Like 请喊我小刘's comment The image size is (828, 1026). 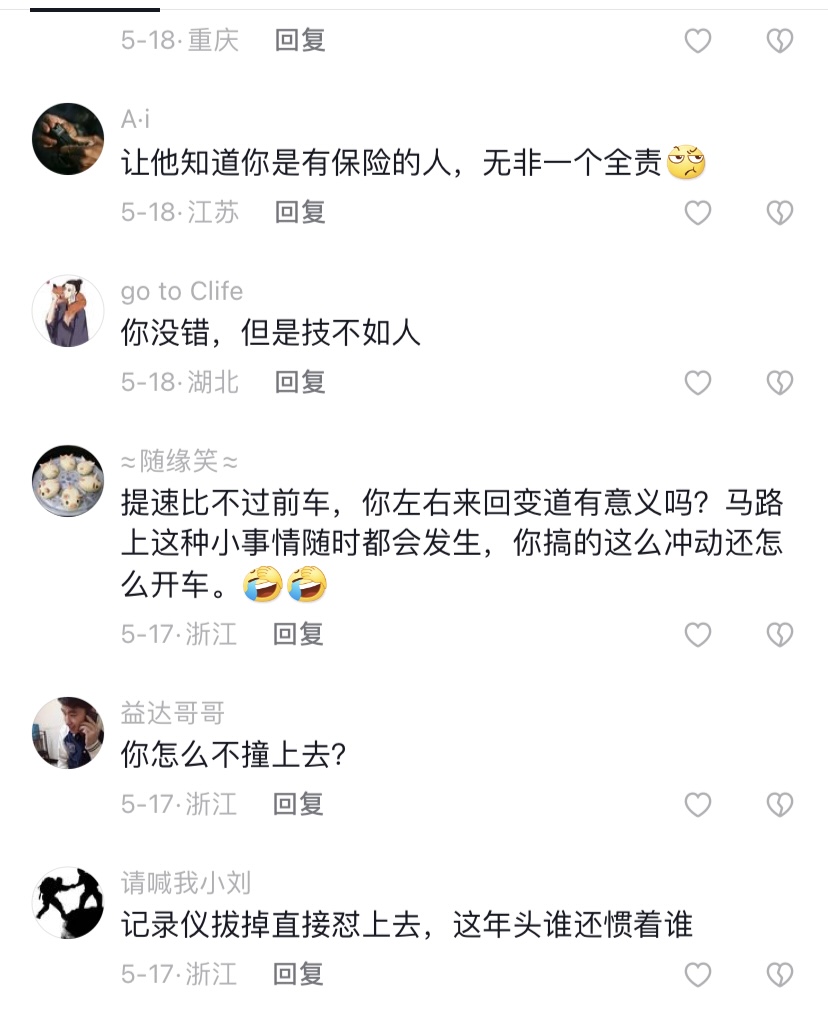[x=697, y=974]
